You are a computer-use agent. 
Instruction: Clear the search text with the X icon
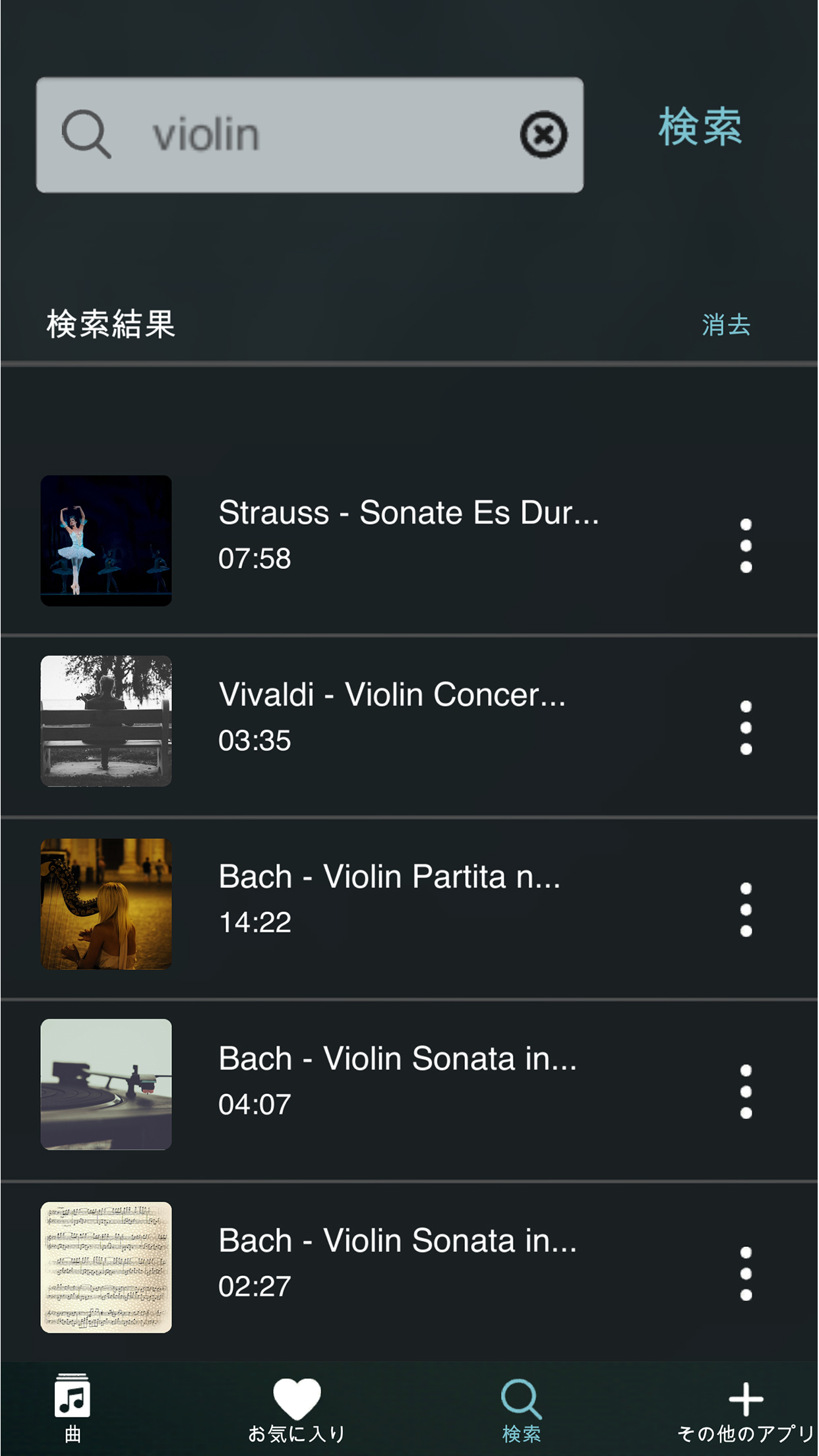point(543,135)
